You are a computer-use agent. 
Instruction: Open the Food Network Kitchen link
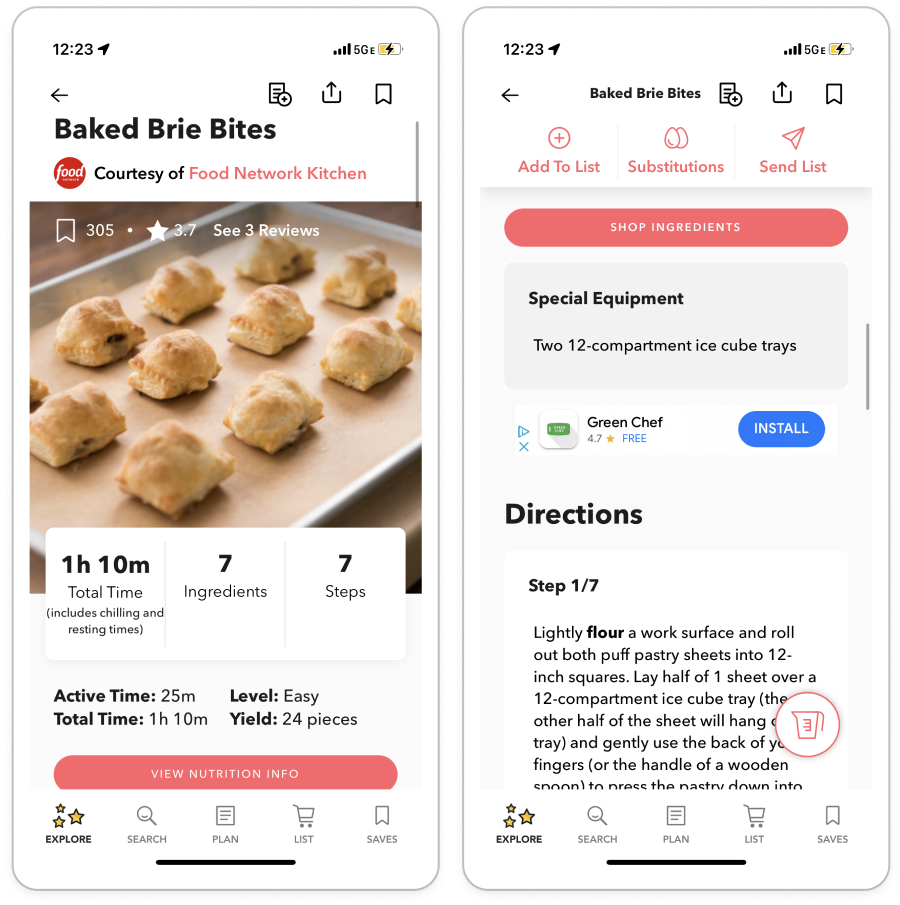[278, 173]
